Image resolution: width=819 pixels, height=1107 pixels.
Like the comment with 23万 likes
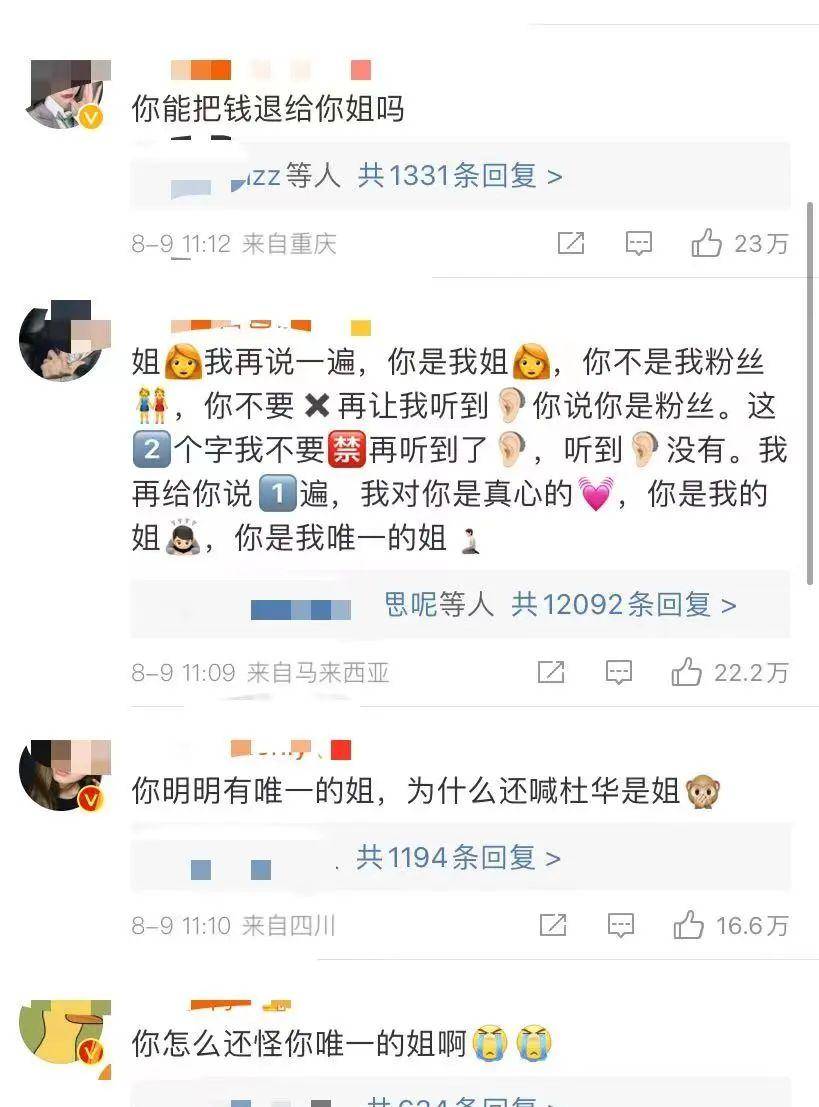[x=707, y=243]
